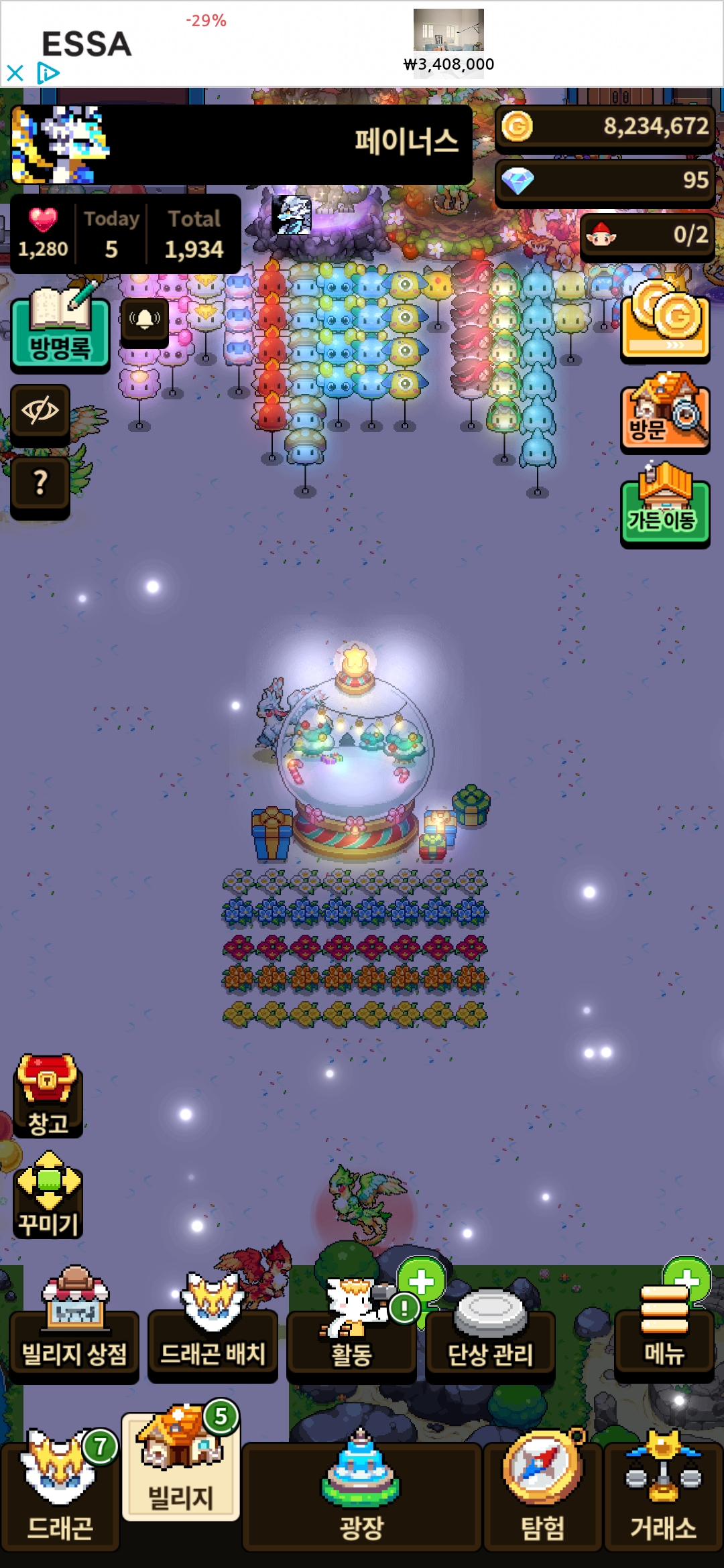
Task: Tap the notification bell icon
Action: (x=144, y=320)
